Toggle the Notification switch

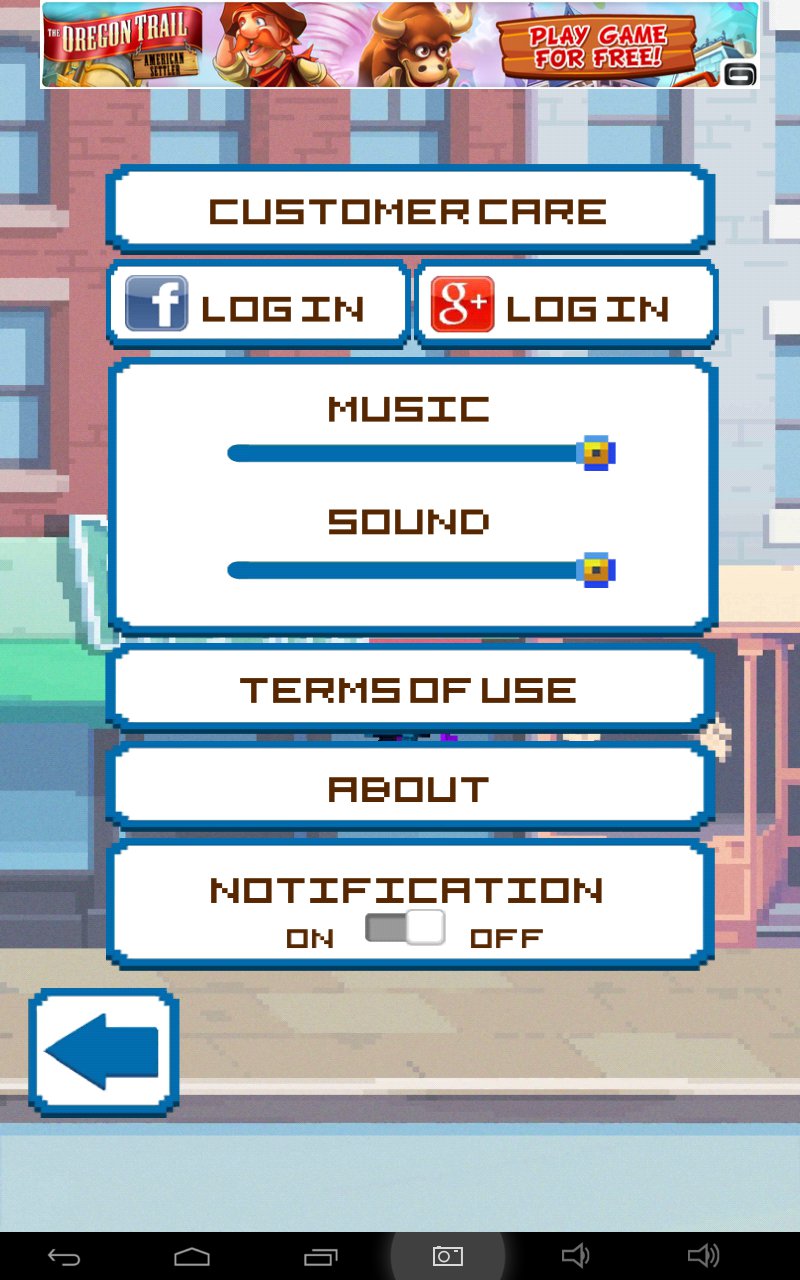[x=405, y=928]
